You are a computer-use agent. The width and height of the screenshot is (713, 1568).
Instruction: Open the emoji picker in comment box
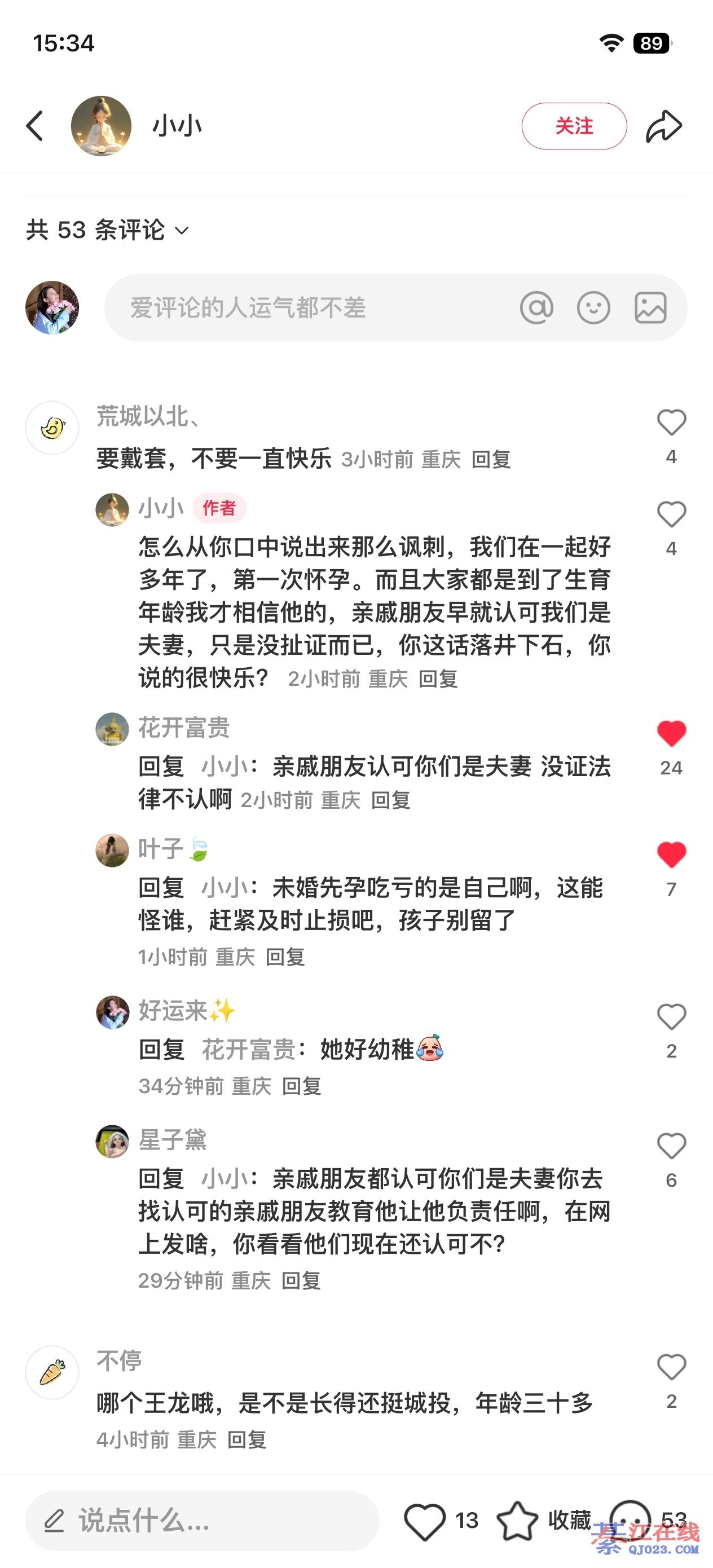[x=593, y=307]
